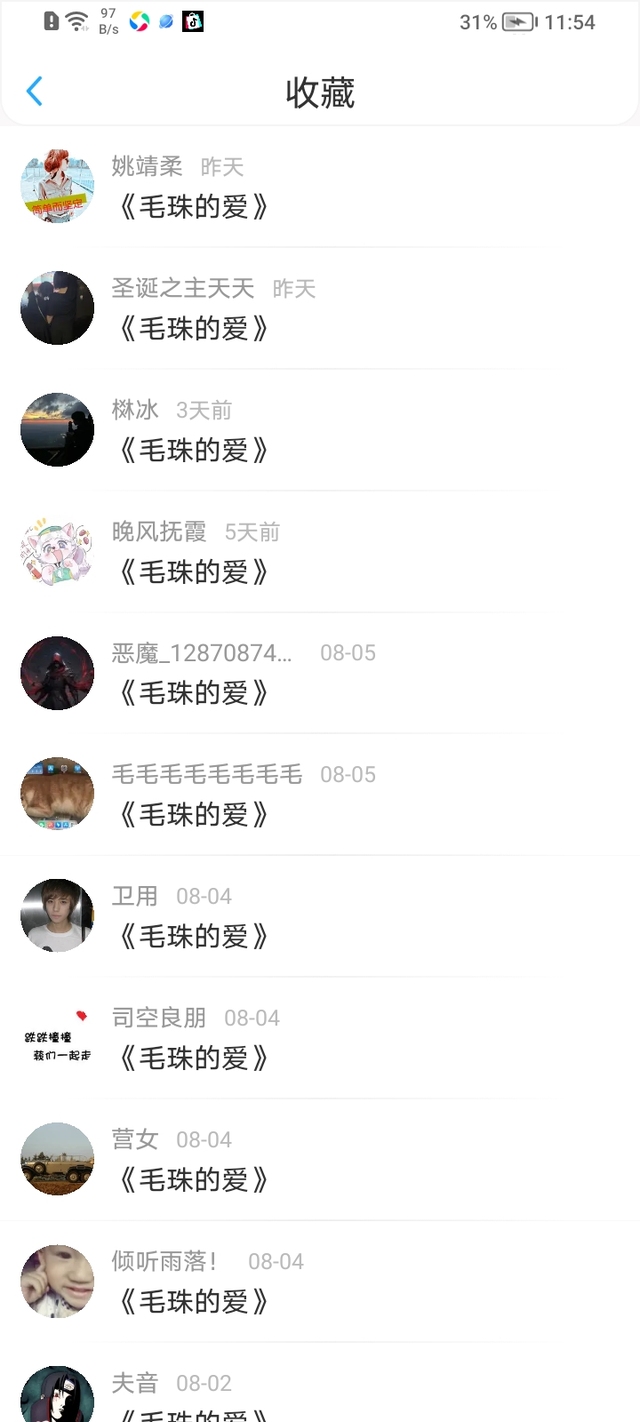Open 晚风抚霞's favorite entry
640x1422 pixels.
(x=320, y=552)
